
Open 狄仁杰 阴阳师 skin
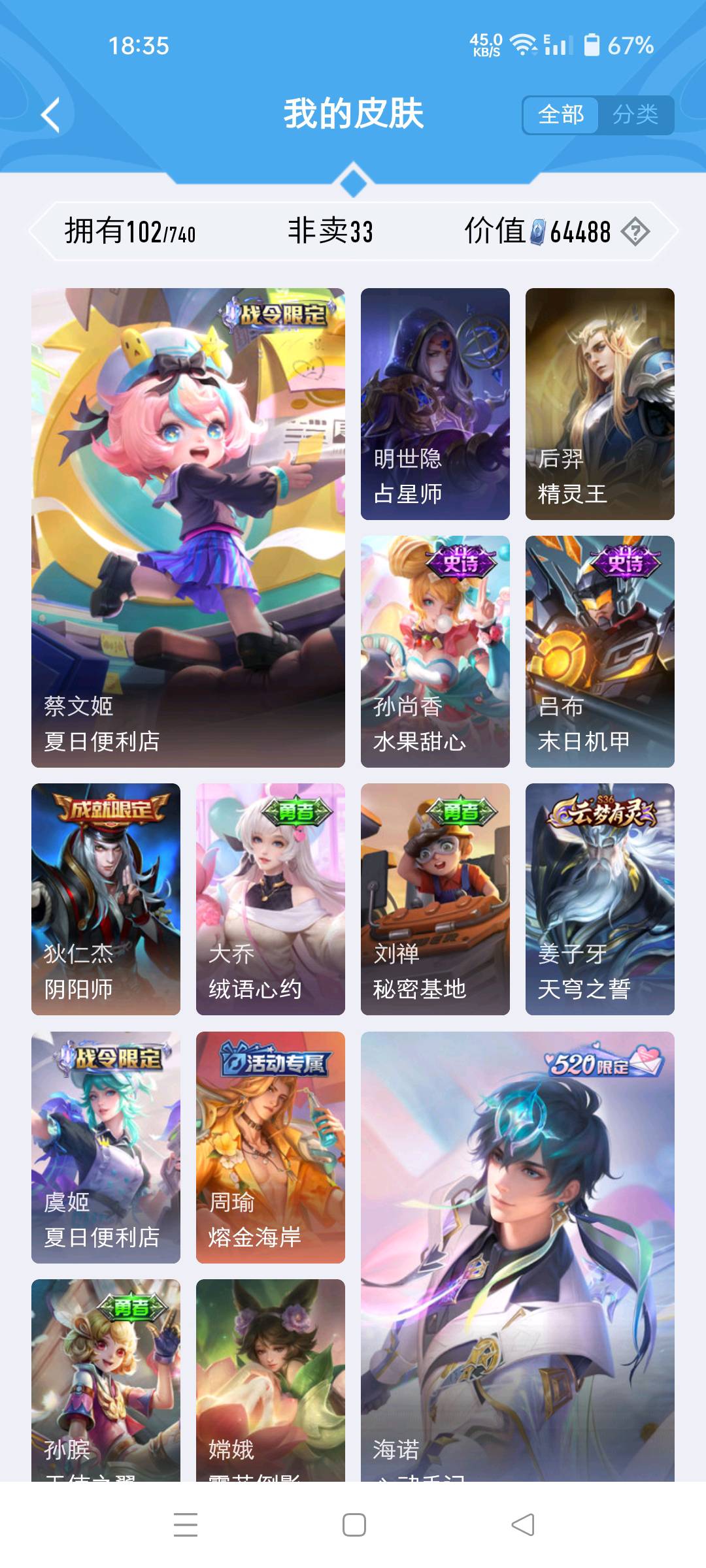coord(106,899)
